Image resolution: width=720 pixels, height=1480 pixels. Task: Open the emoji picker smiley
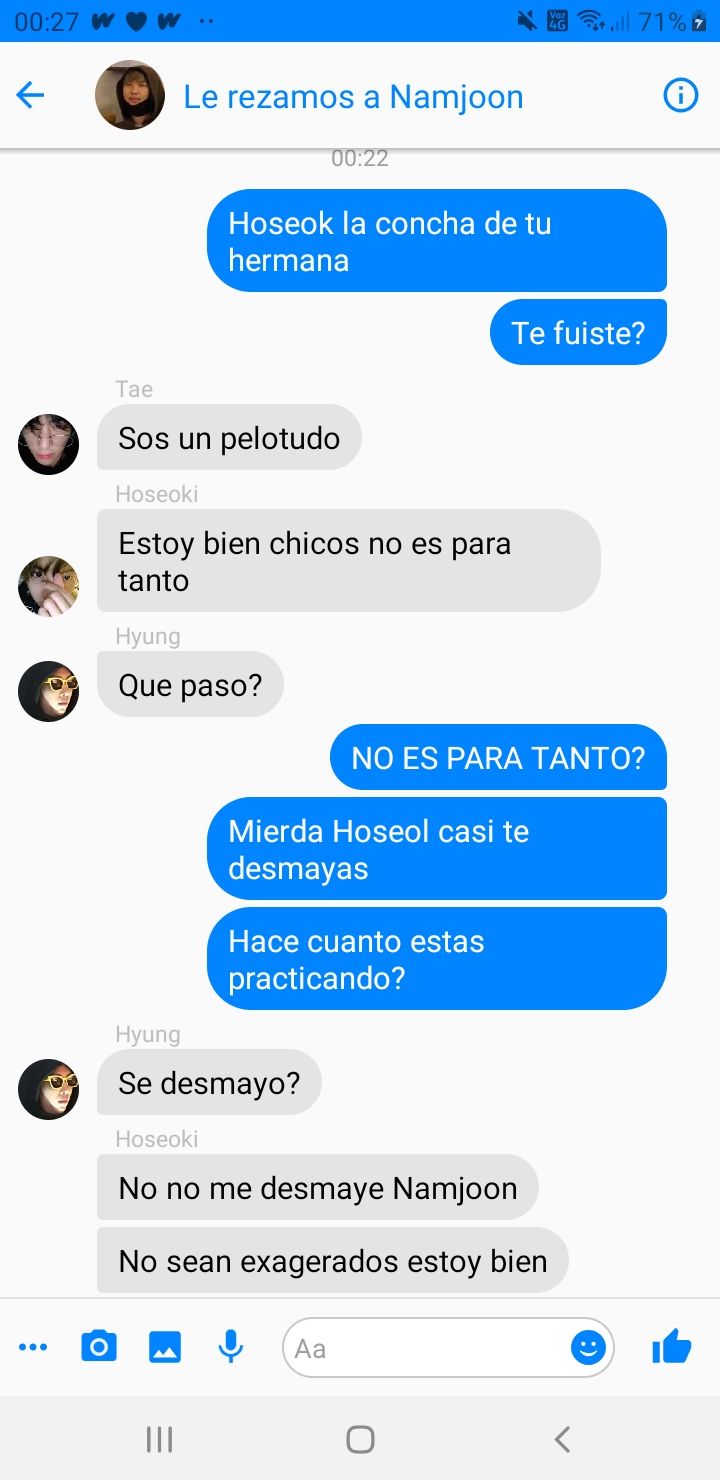pos(588,1348)
